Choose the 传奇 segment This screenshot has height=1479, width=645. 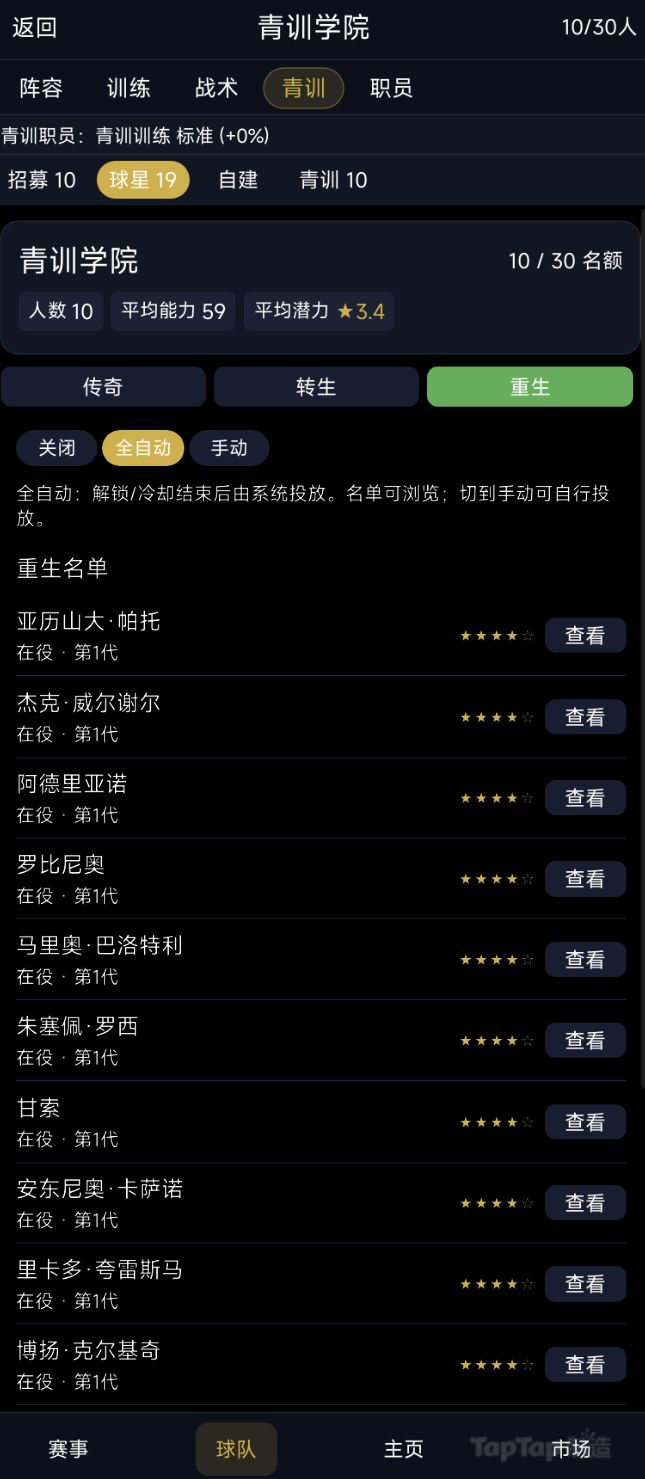click(103, 387)
